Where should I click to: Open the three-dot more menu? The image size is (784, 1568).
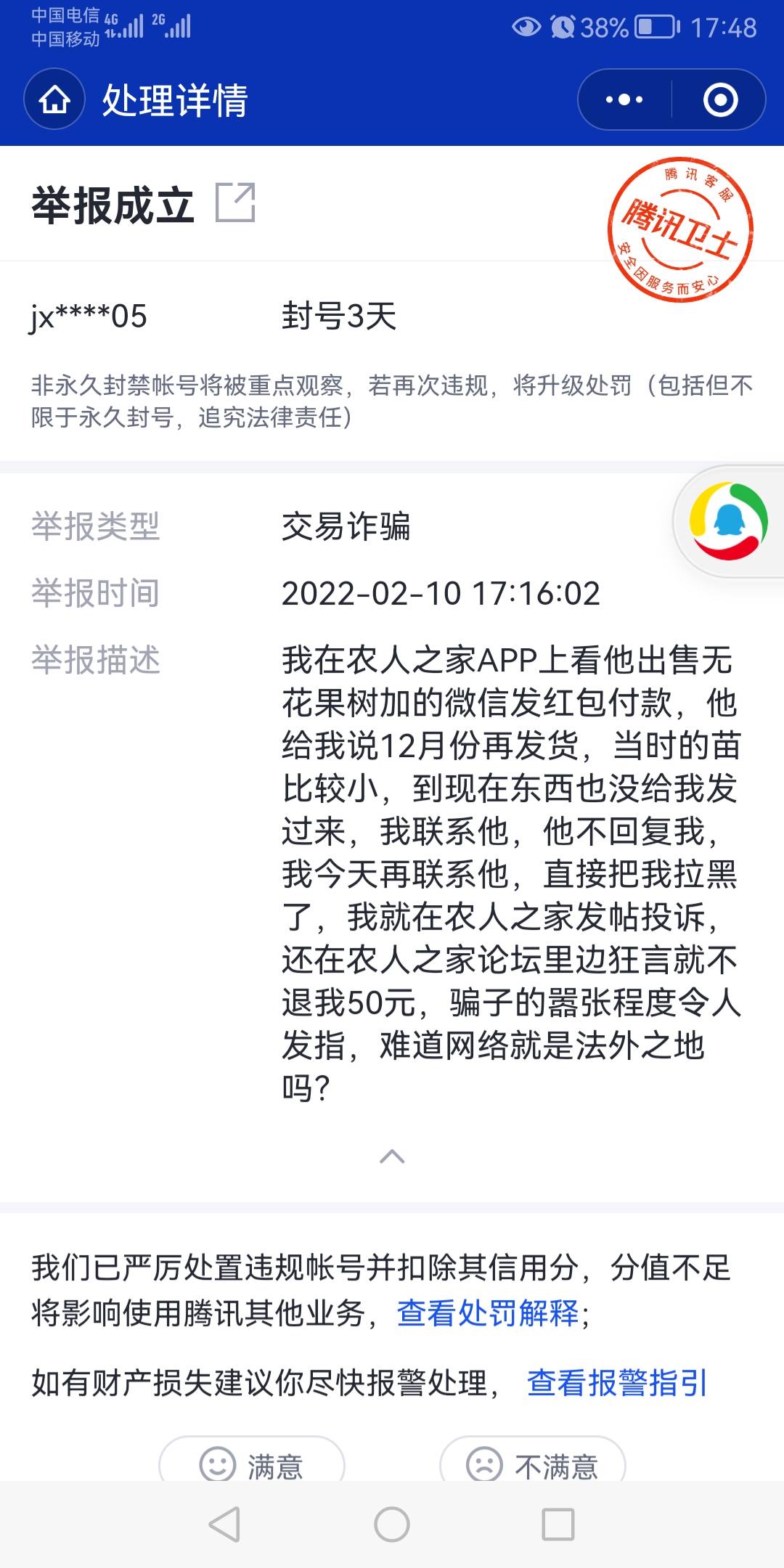(x=624, y=99)
